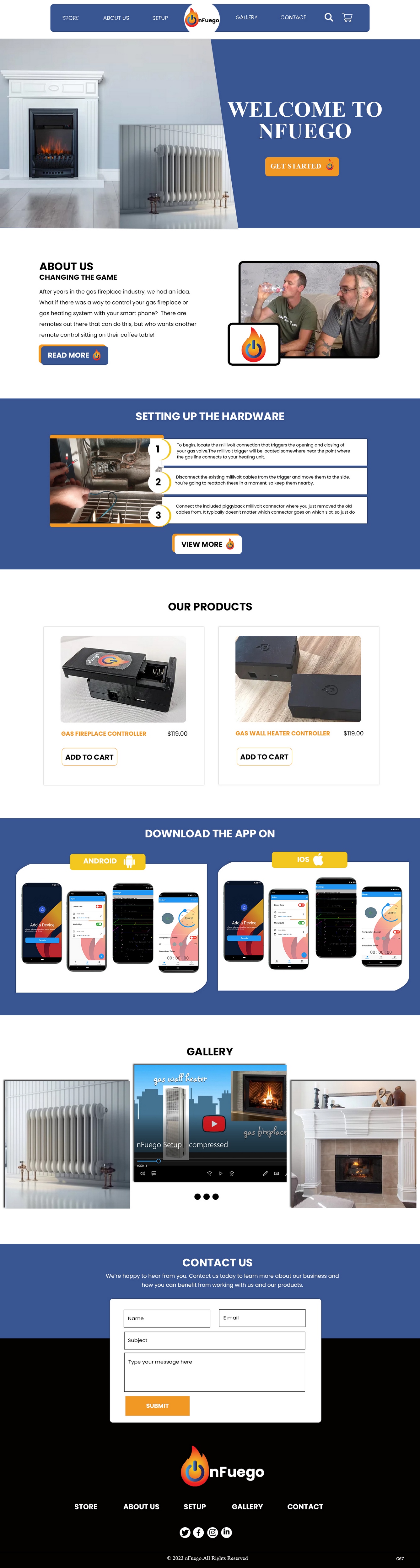
Task: Add Gas Fireplace Controller to cart
Action: [89, 757]
